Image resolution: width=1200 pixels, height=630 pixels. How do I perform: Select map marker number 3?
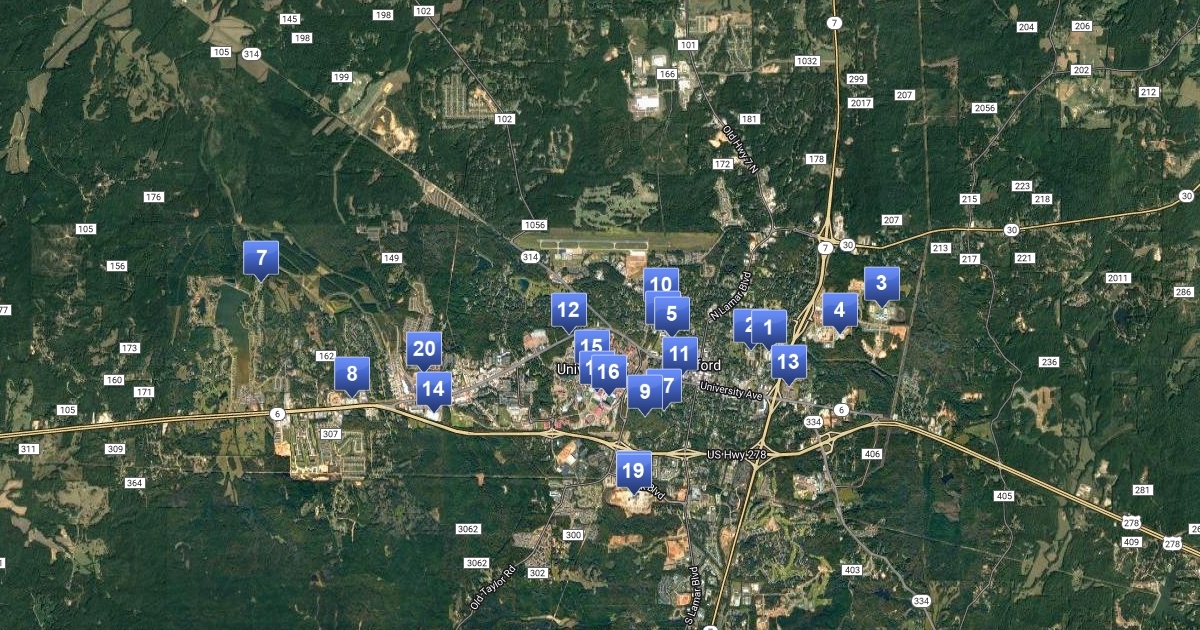(881, 284)
